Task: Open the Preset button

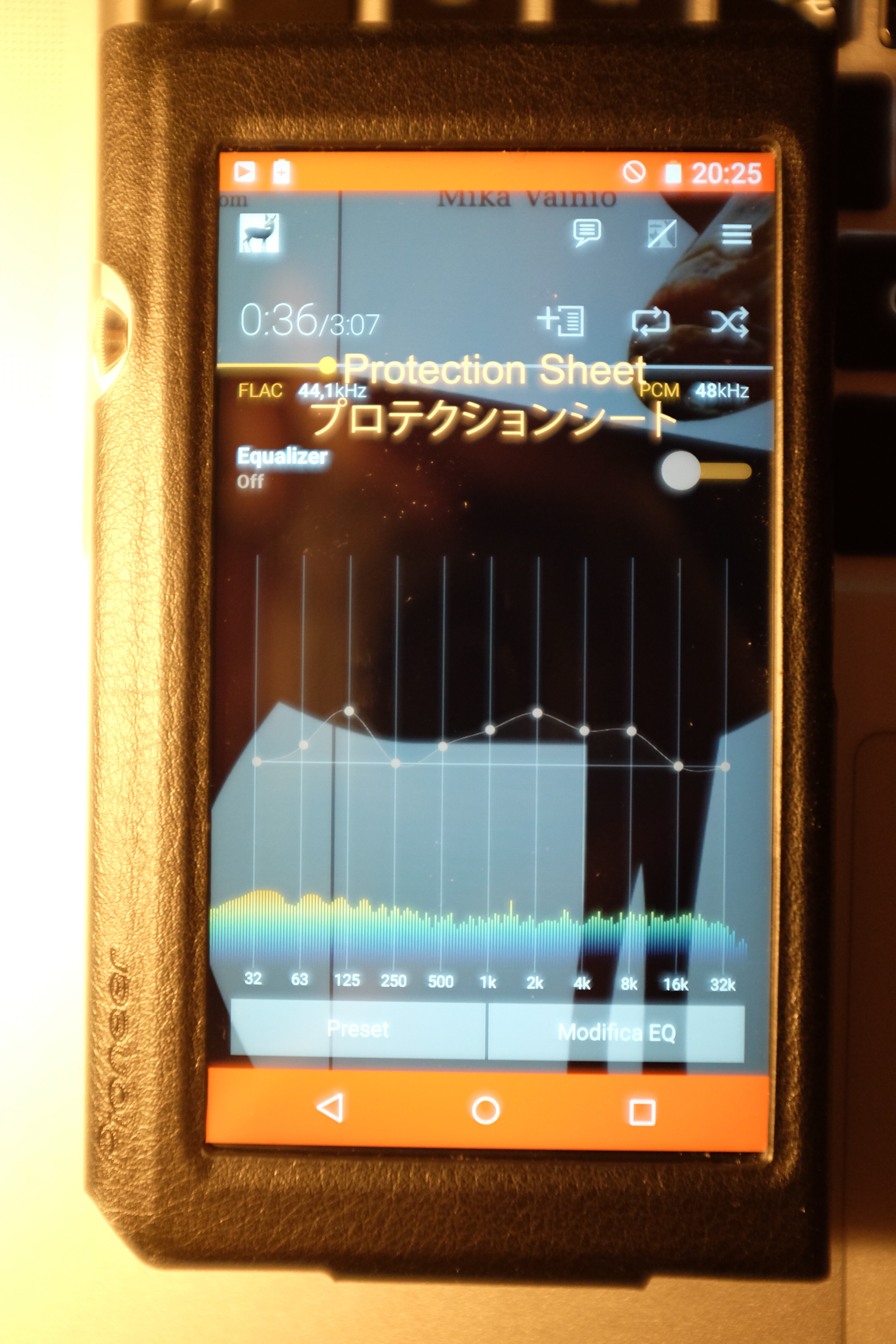Action: (x=358, y=1029)
